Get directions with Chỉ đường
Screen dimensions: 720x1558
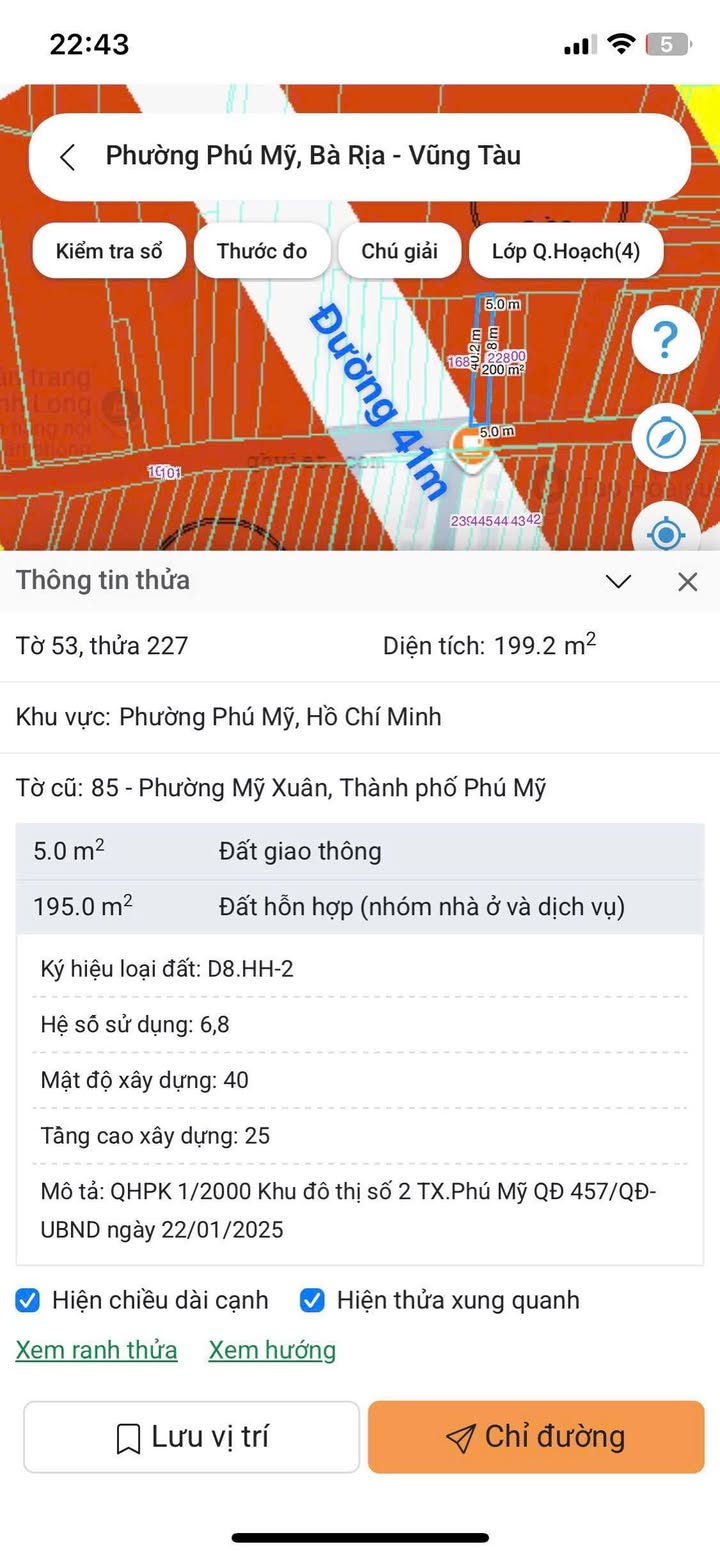[x=536, y=1437]
